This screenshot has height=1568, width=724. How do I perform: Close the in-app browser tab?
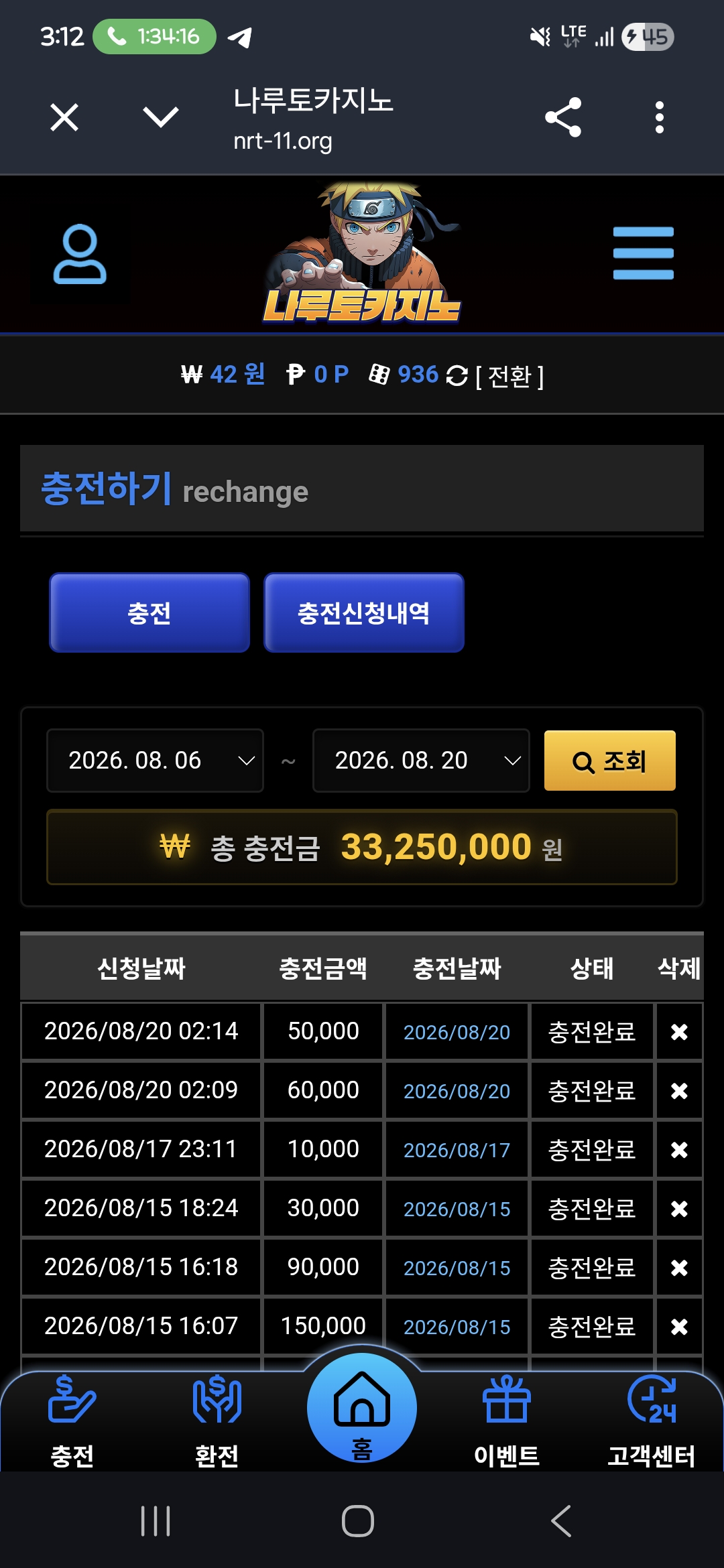coord(64,117)
